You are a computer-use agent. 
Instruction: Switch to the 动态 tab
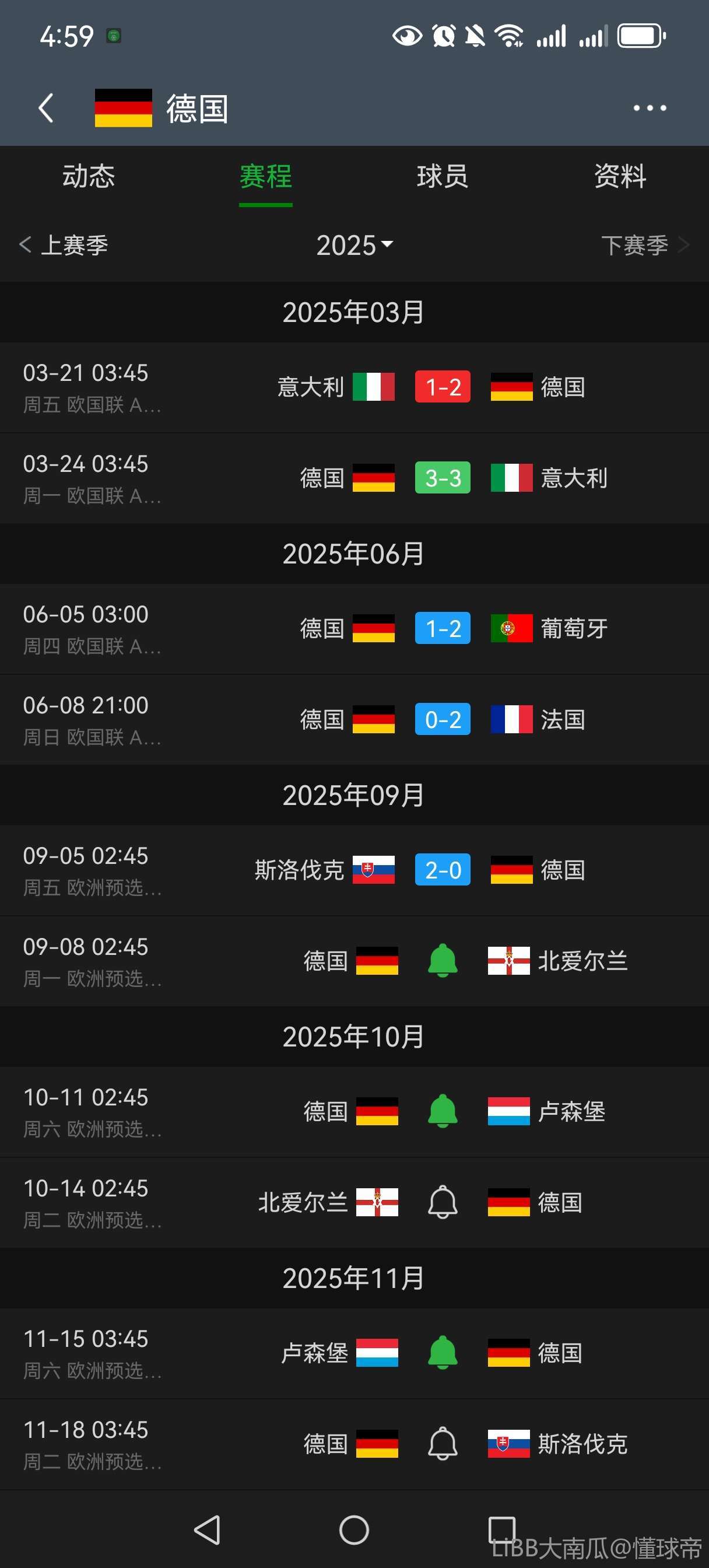89,177
